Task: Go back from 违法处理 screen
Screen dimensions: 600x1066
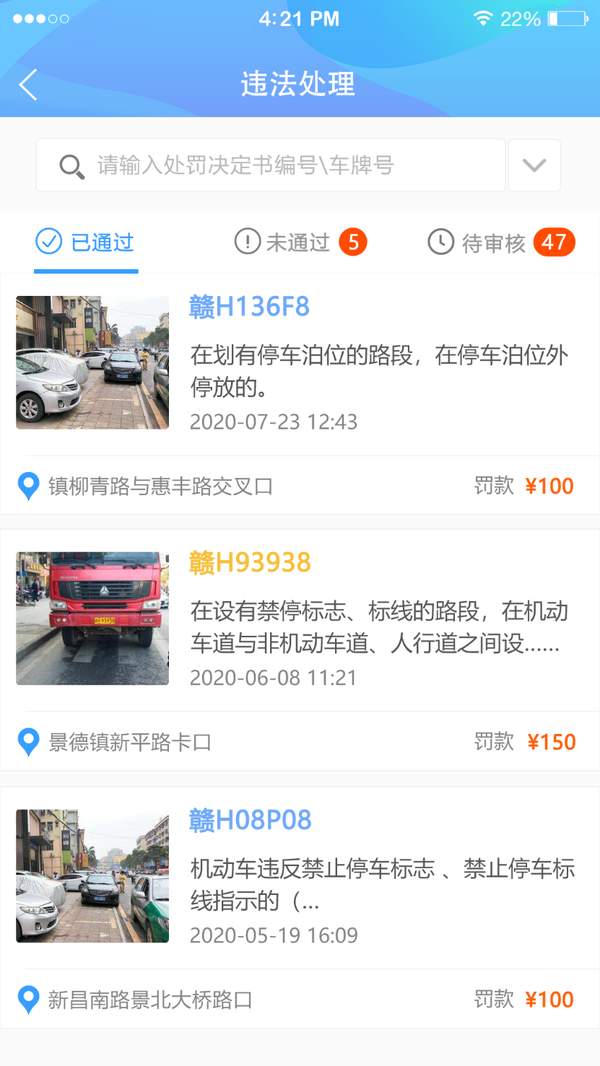Action: [29, 85]
